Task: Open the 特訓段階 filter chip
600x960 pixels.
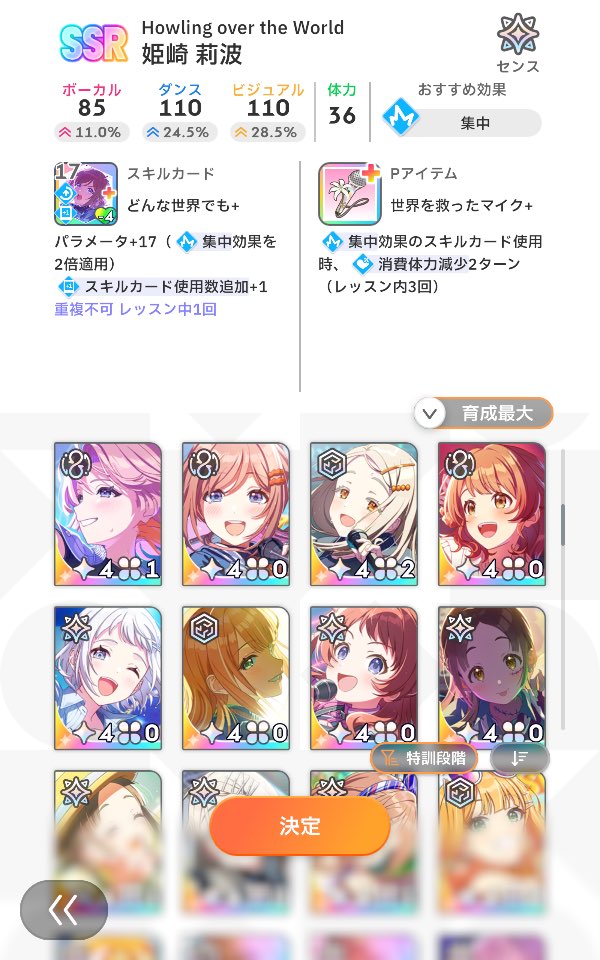Action: [x=424, y=758]
